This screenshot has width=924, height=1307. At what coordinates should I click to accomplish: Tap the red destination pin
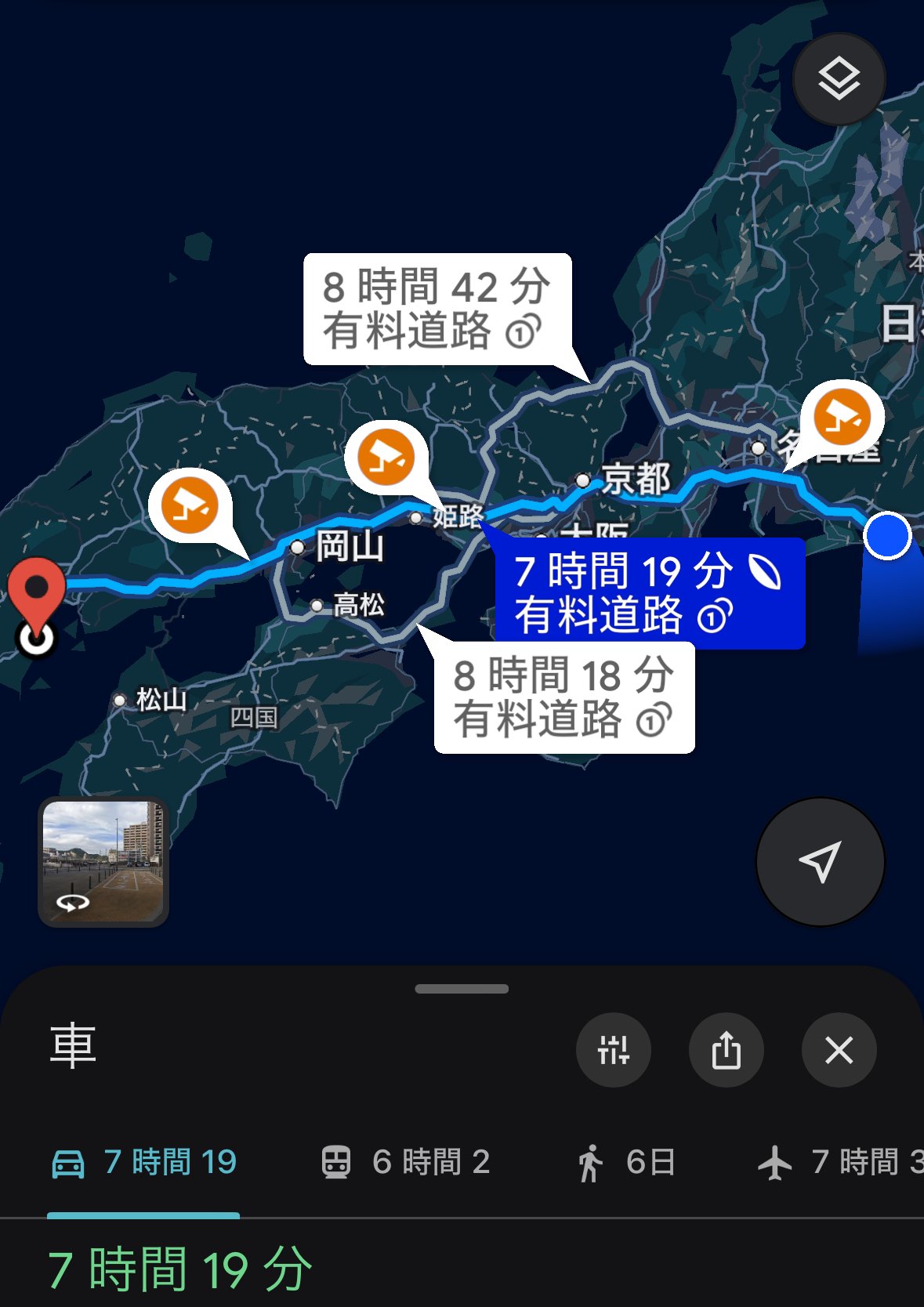36,589
